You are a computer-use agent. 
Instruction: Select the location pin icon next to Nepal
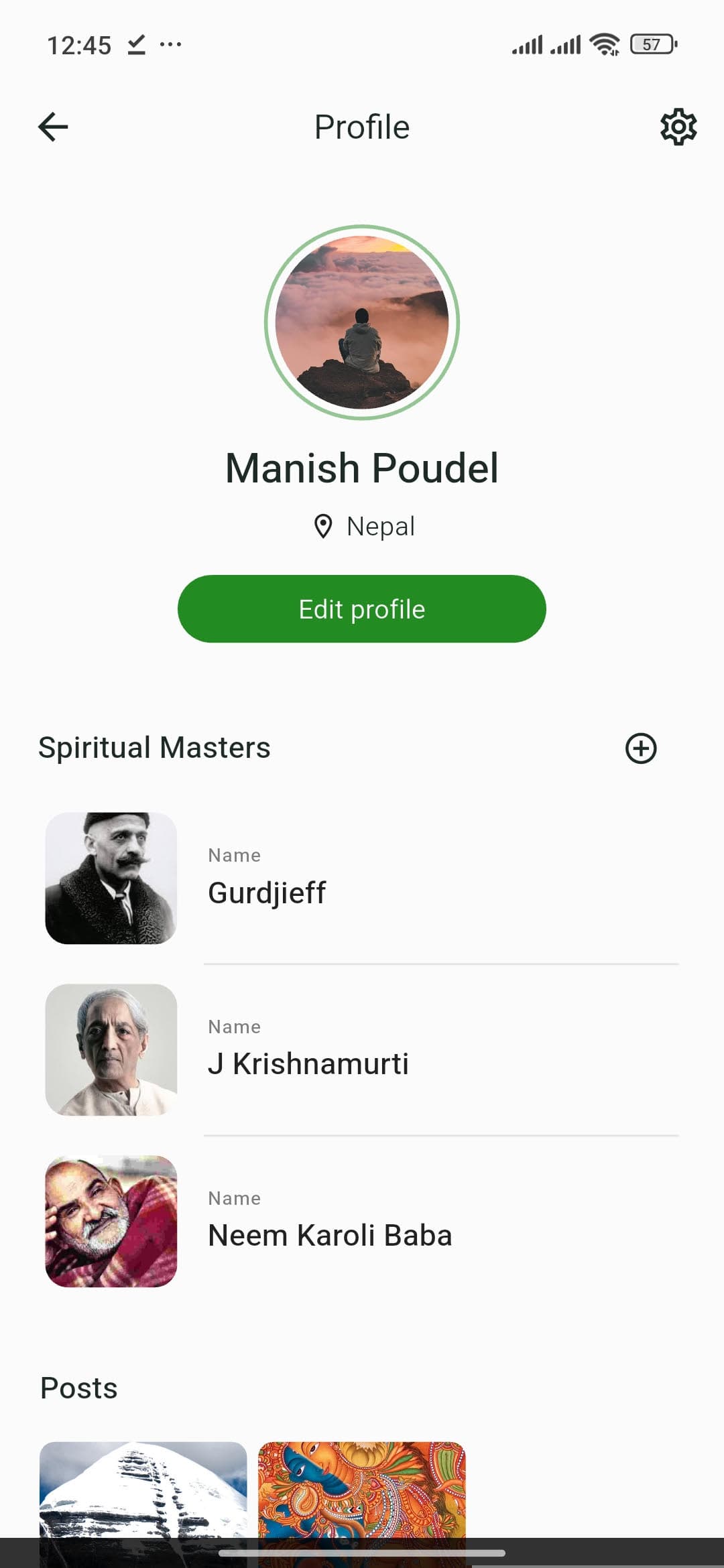point(324,527)
